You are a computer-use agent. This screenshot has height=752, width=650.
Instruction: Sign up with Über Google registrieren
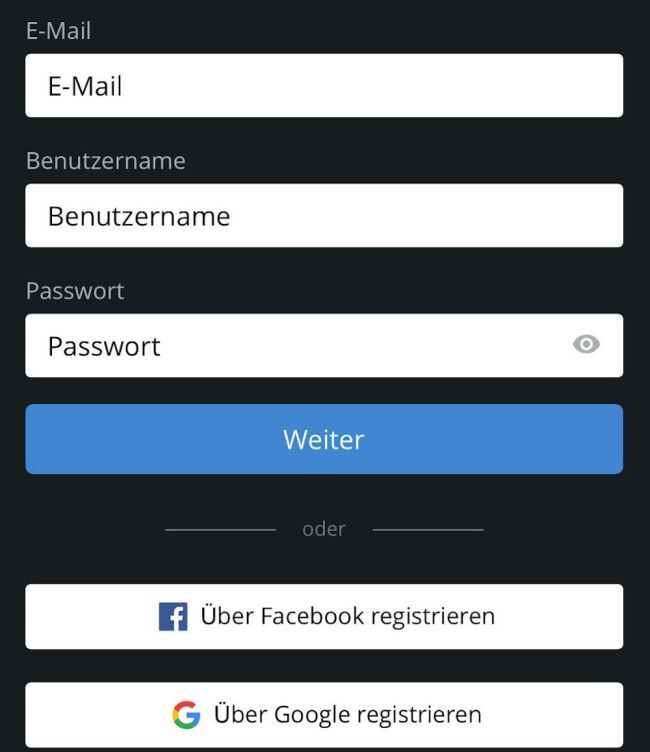tap(323, 715)
